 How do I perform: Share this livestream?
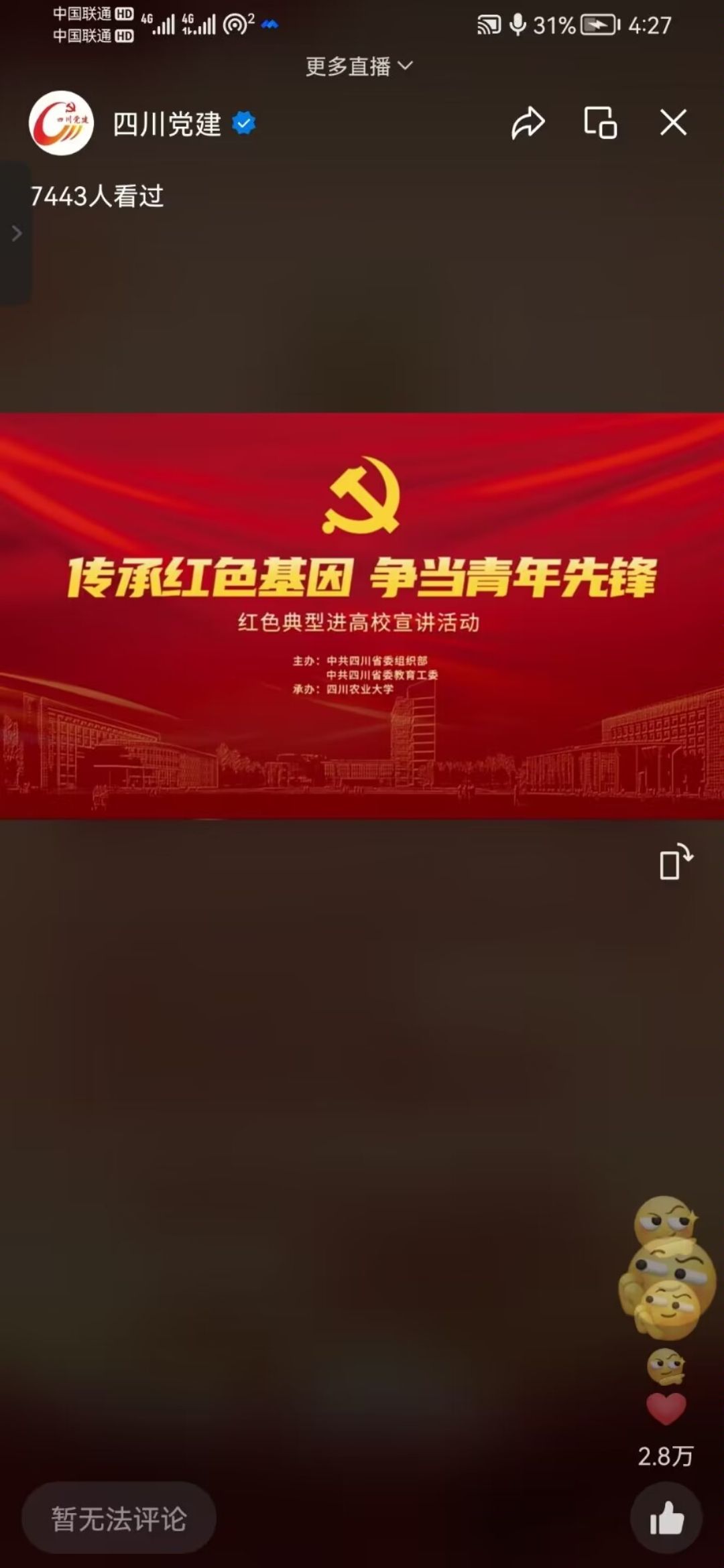528,123
